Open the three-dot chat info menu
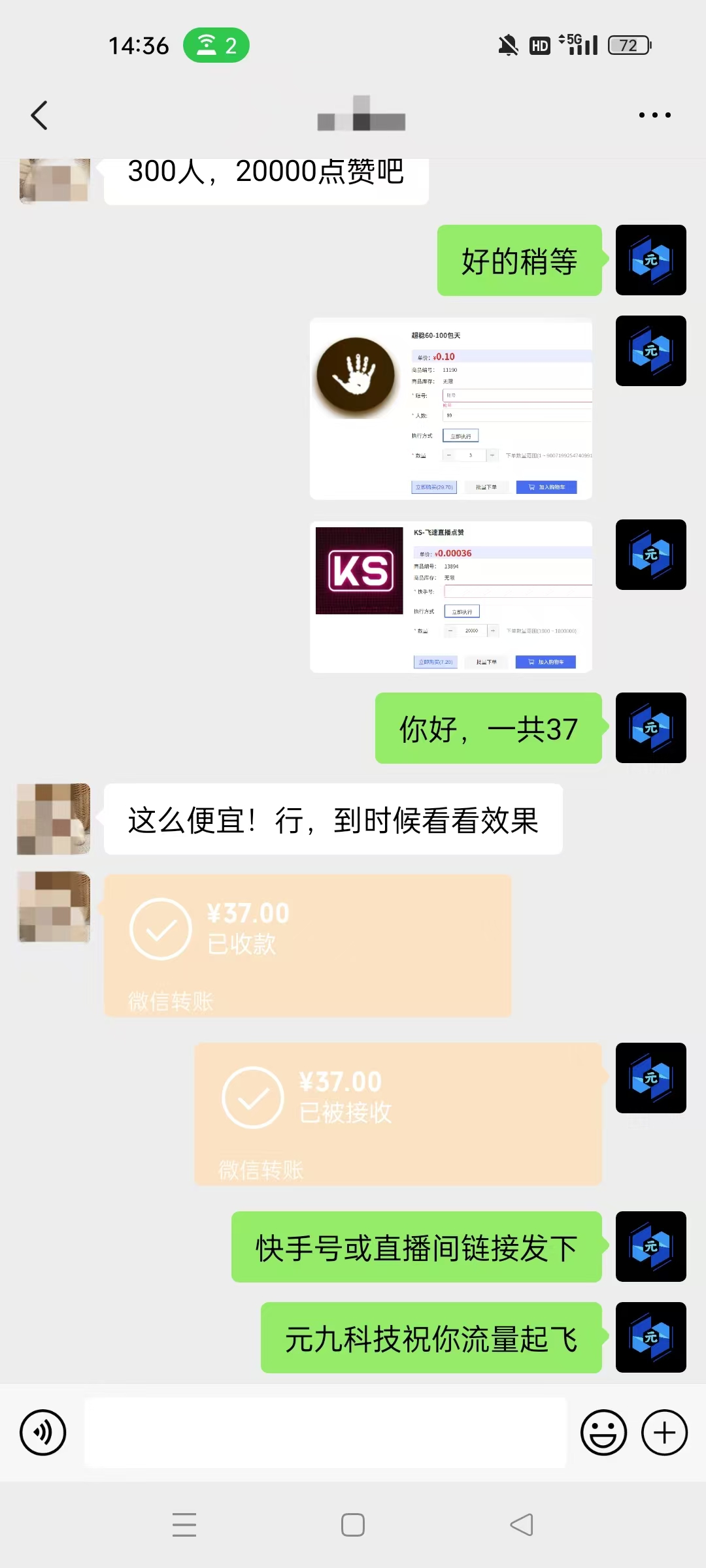This screenshot has height=1568, width=706. 654,115
